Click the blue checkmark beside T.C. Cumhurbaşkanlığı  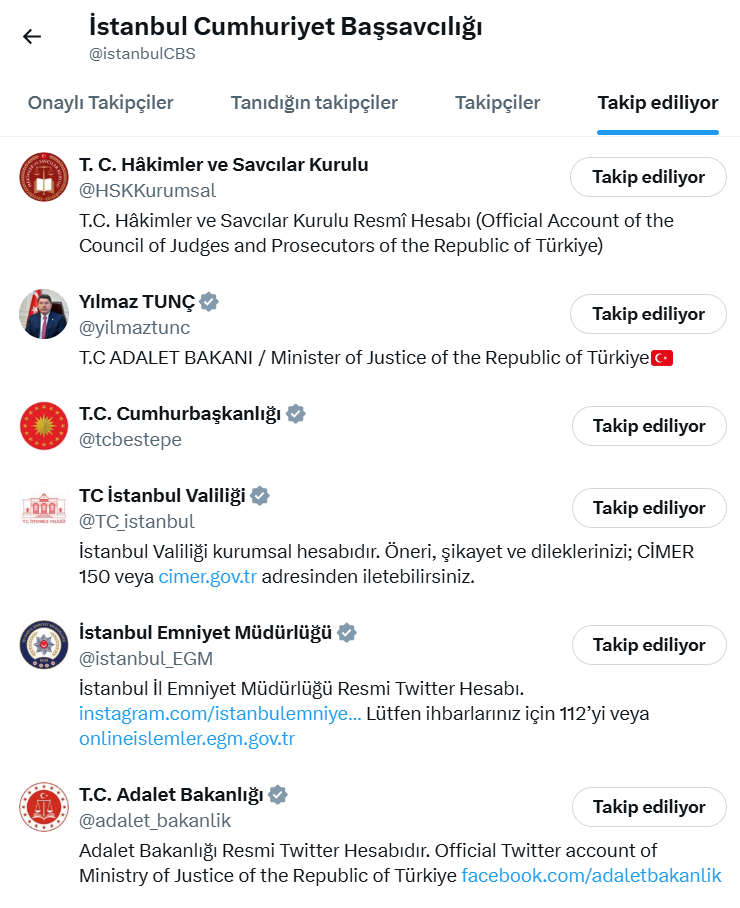(x=294, y=412)
